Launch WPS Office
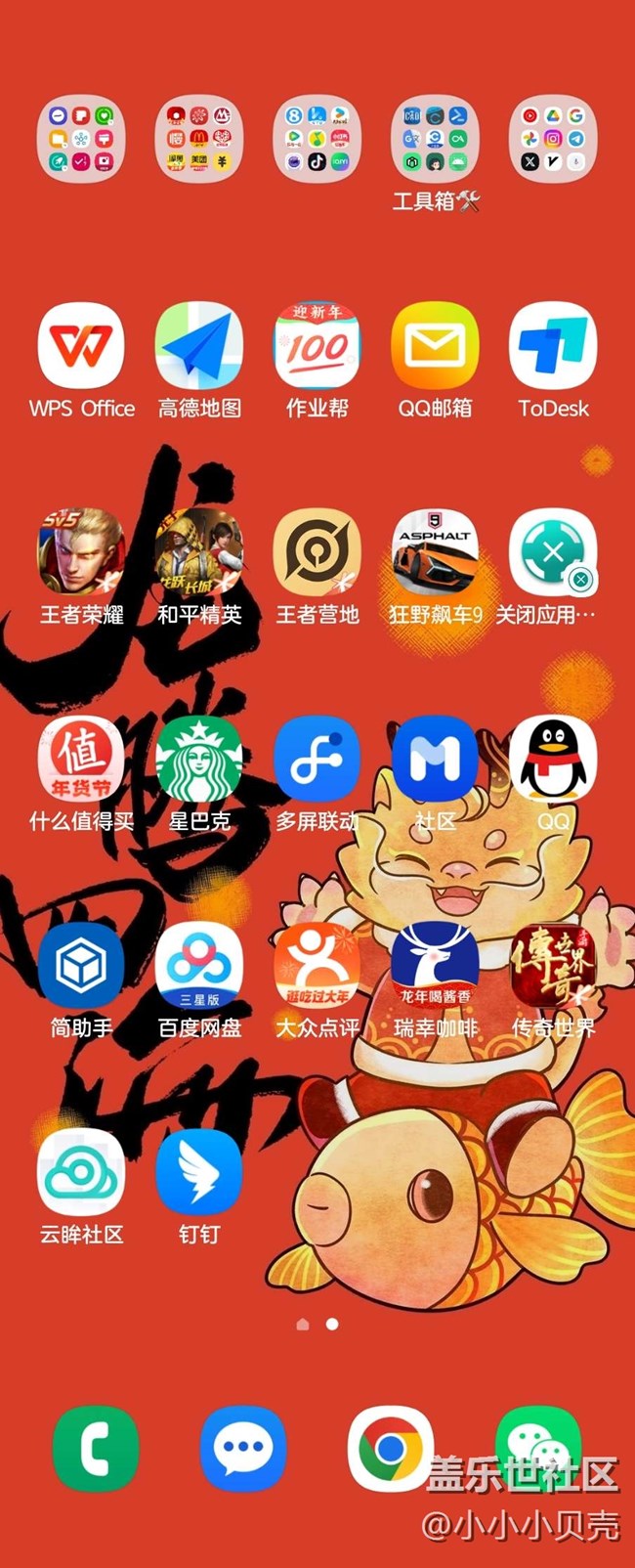Viewport: 635px width, 1568px height. tap(81, 347)
